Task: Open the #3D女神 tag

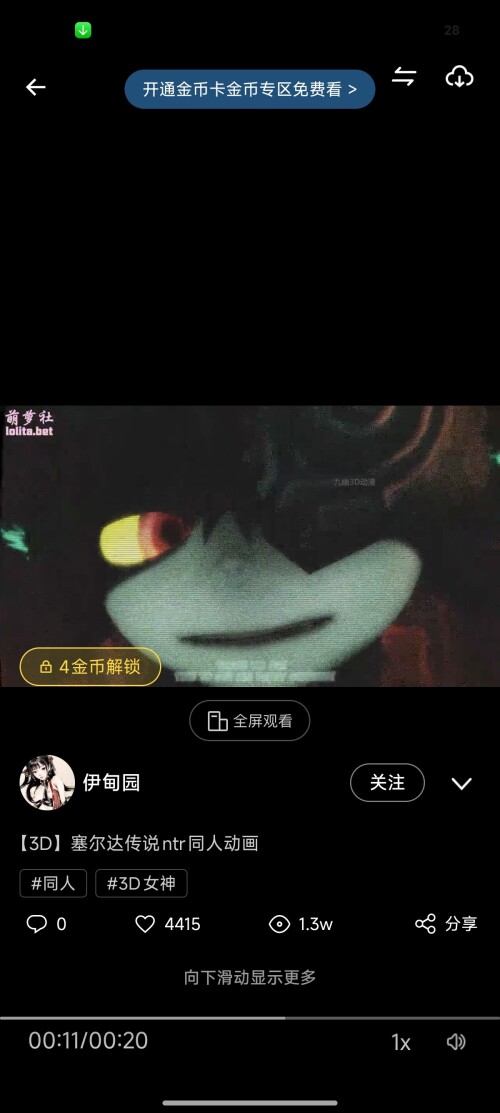Action: pyautogui.click(x=141, y=883)
